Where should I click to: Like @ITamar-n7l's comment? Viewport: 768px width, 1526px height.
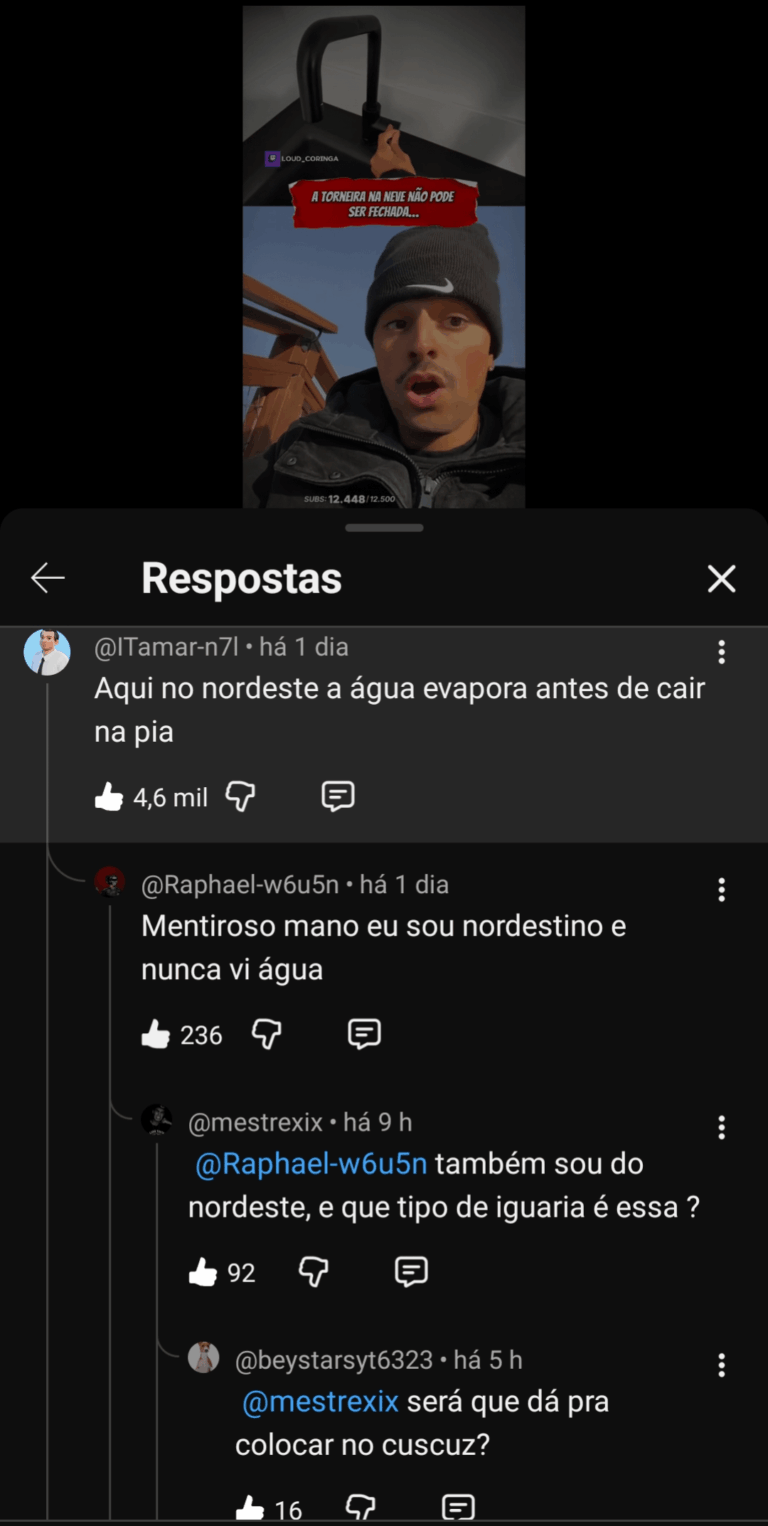(x=109, y=796)
